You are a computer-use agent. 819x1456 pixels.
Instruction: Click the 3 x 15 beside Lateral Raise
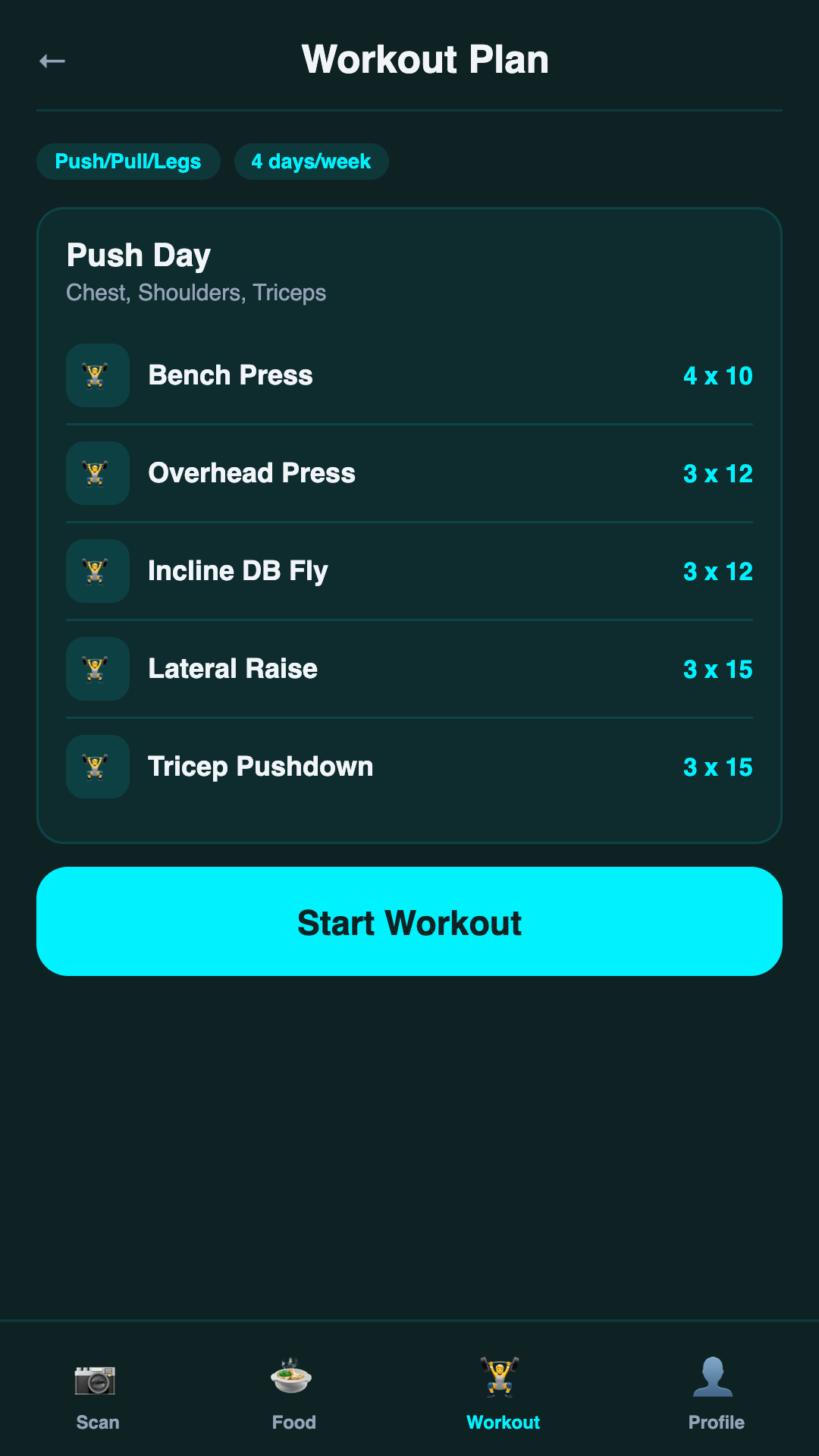pos(717,668)
